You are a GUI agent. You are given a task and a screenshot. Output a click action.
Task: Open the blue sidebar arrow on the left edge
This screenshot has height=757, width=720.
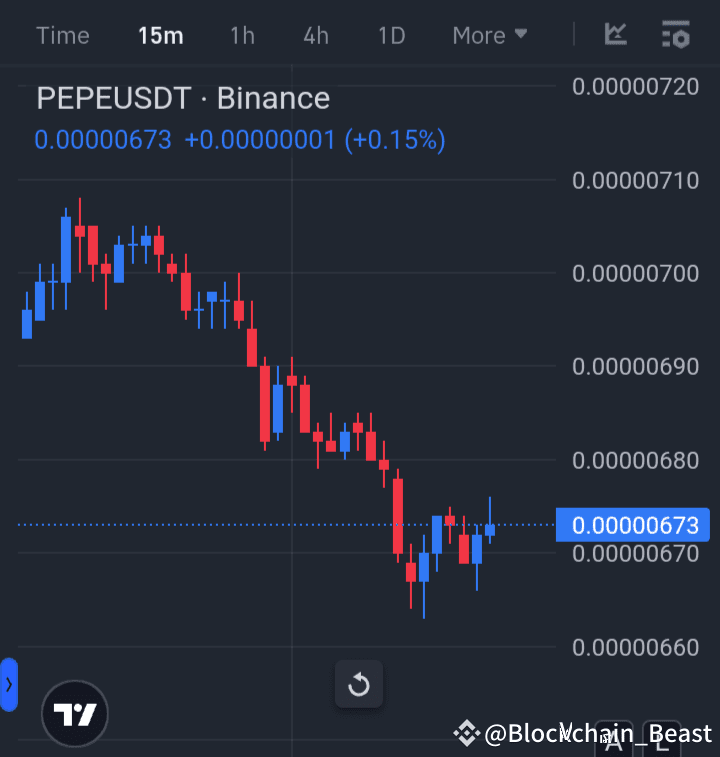point(8,684)
